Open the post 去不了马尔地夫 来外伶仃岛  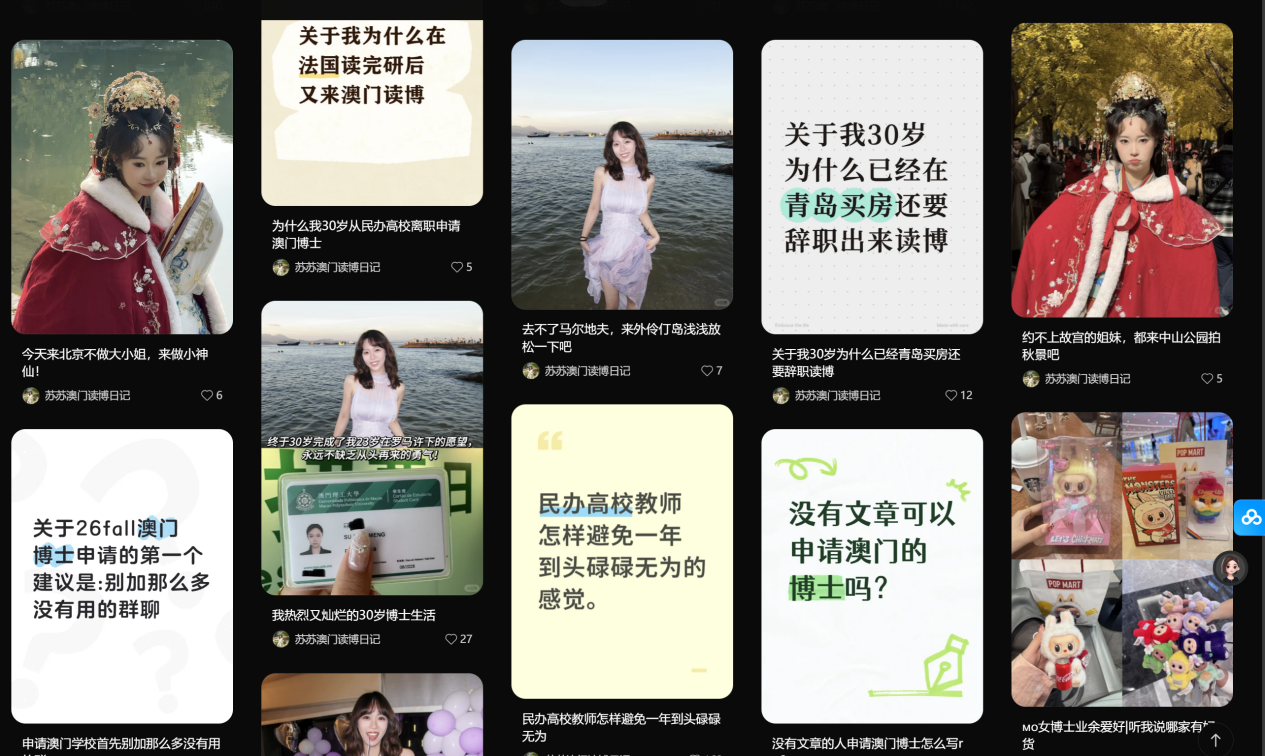621,175
